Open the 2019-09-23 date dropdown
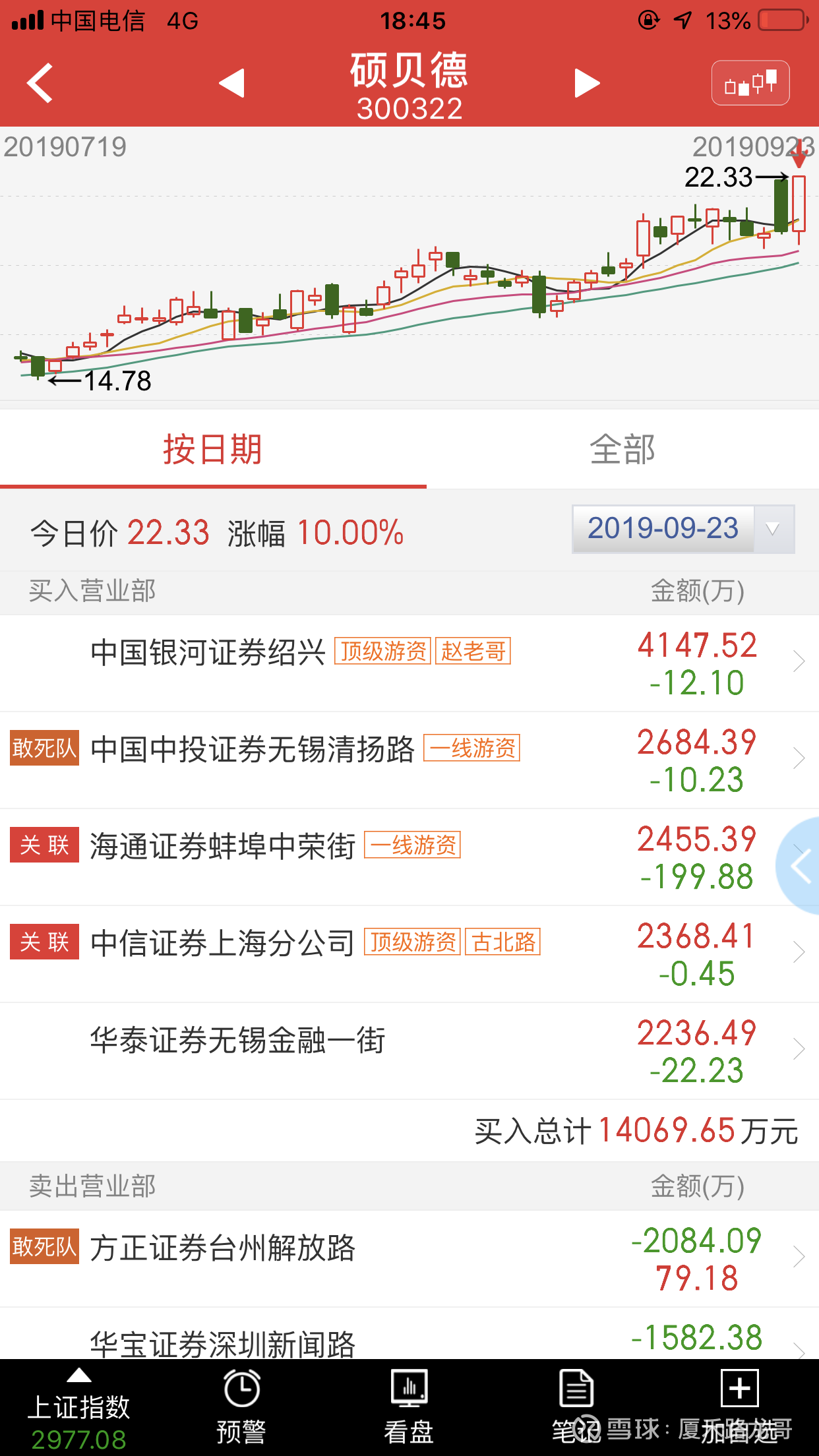Image resolution: width=819 pixels, height=1456 pixels. point(682,529)
